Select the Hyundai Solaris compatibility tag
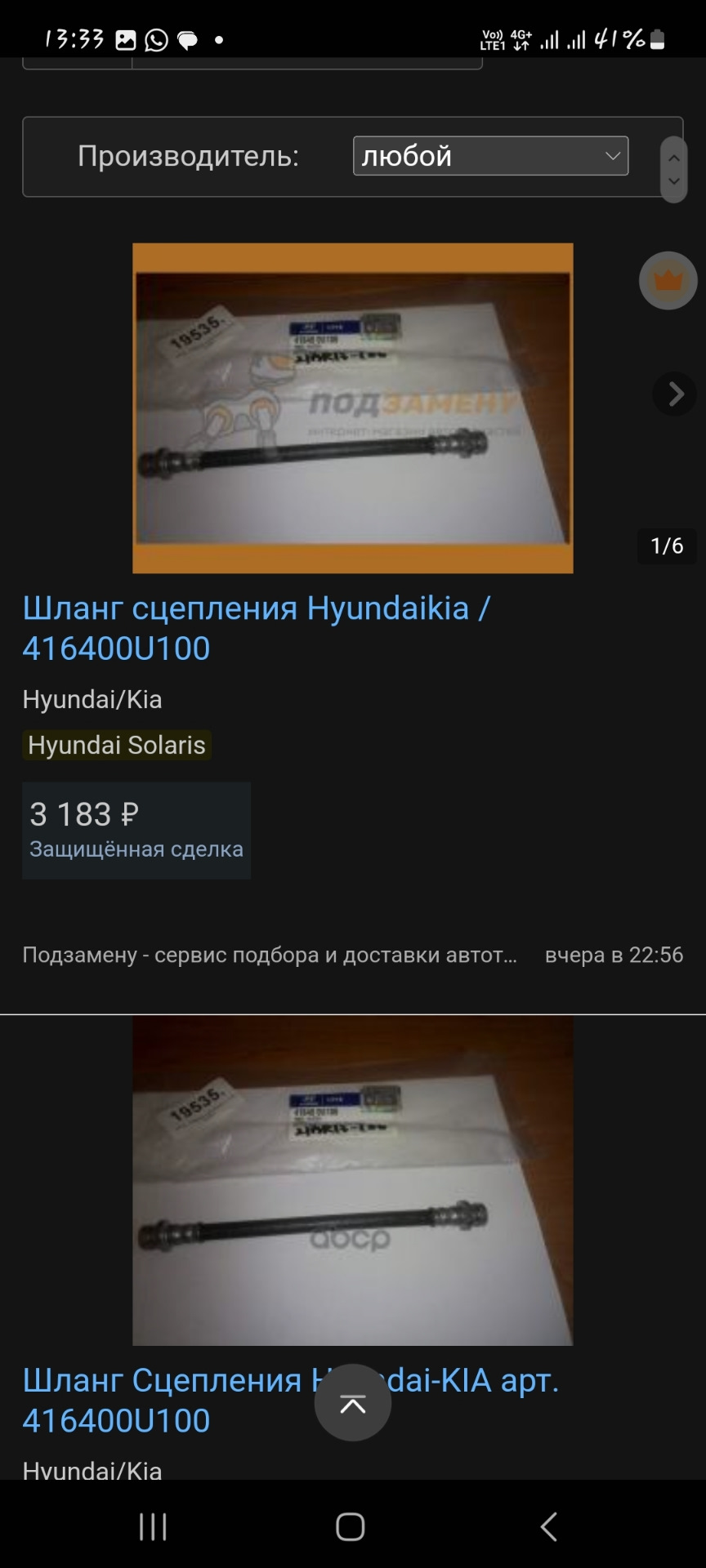 (117, 745)
